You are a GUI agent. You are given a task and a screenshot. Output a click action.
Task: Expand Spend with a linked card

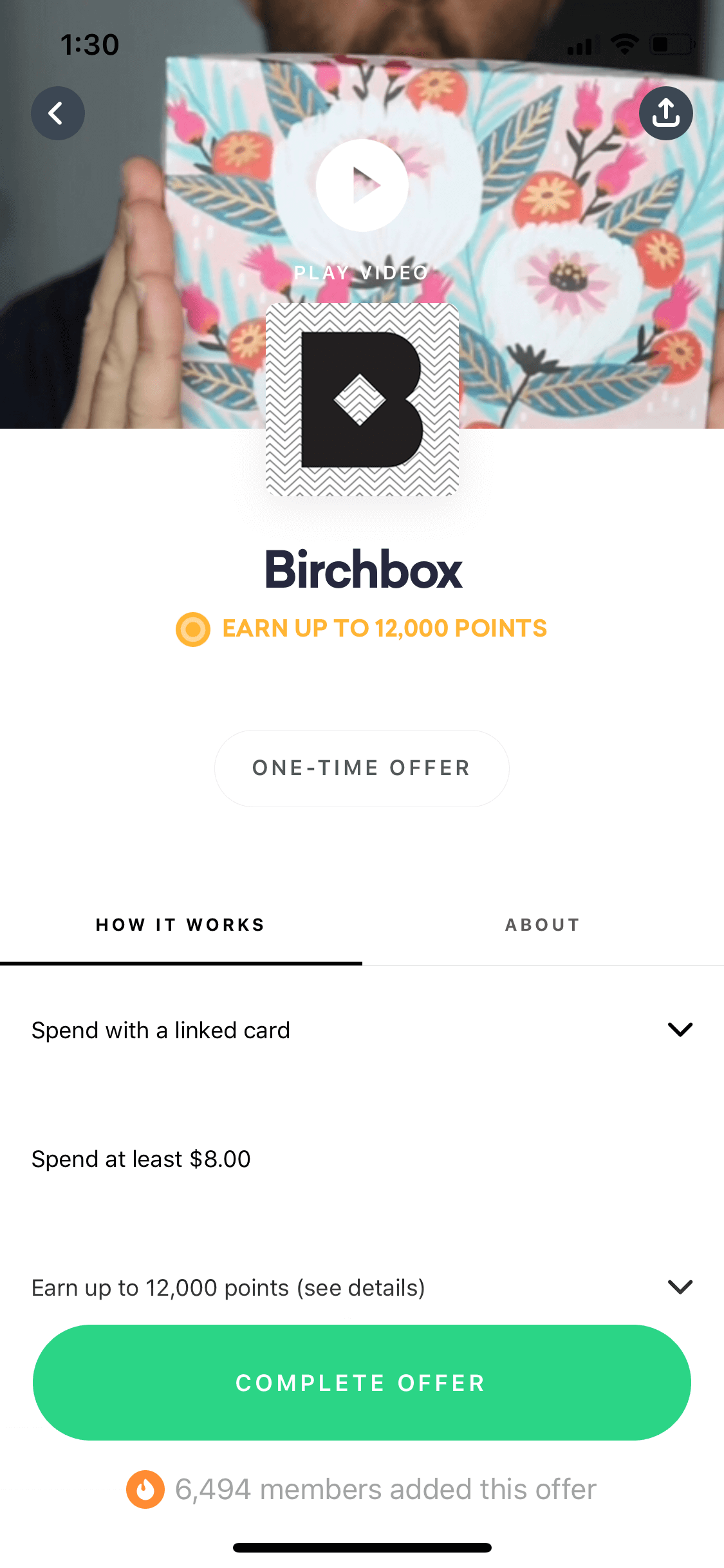[x=362, y=1030]
